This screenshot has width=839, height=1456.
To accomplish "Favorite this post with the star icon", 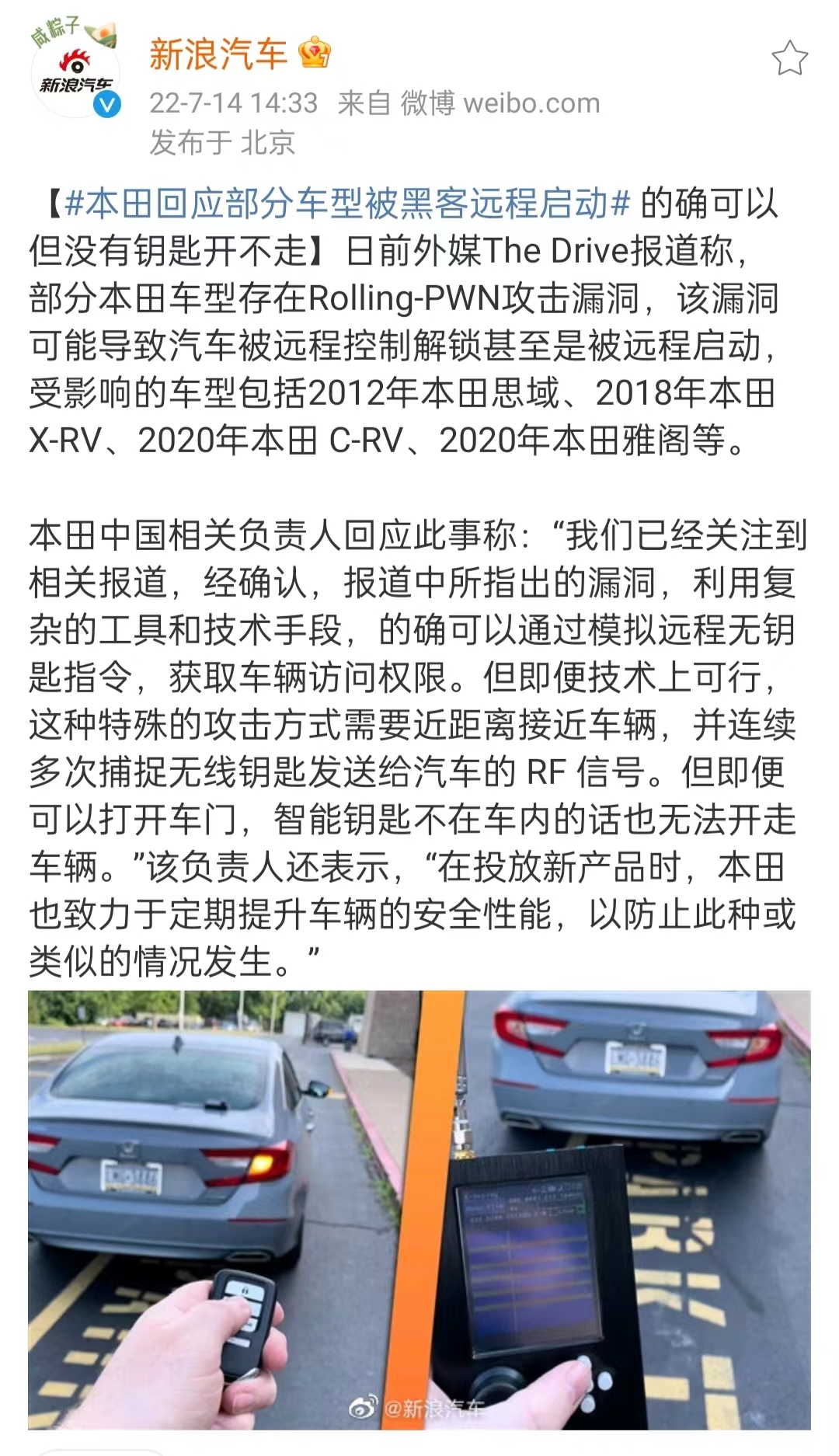I will (789, 58).
